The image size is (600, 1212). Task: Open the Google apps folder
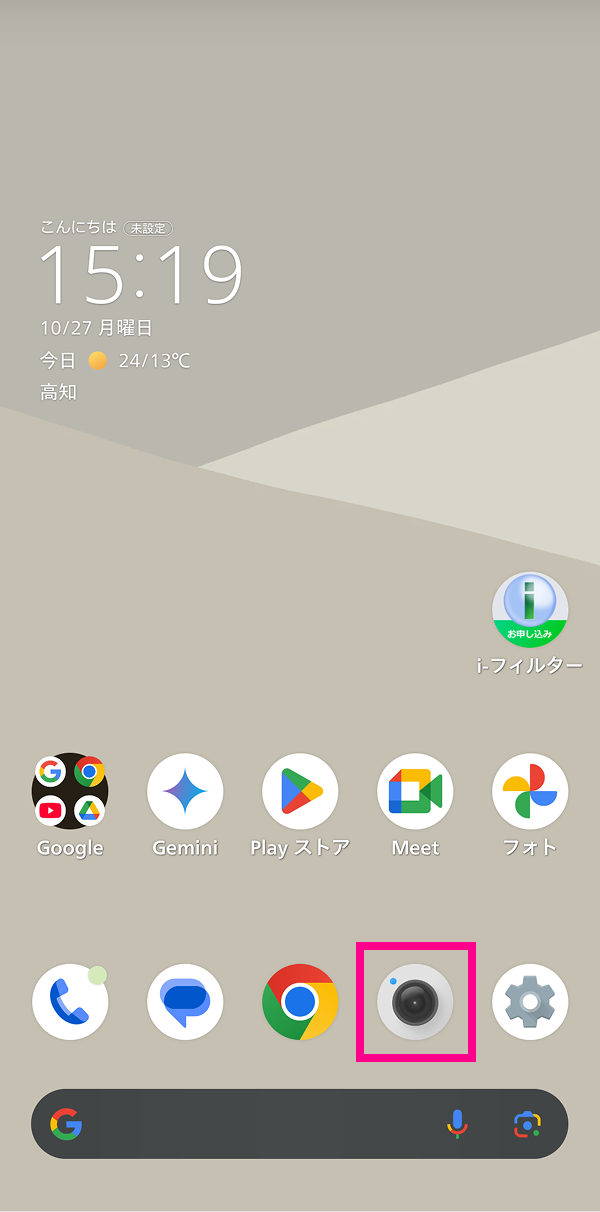70,791
